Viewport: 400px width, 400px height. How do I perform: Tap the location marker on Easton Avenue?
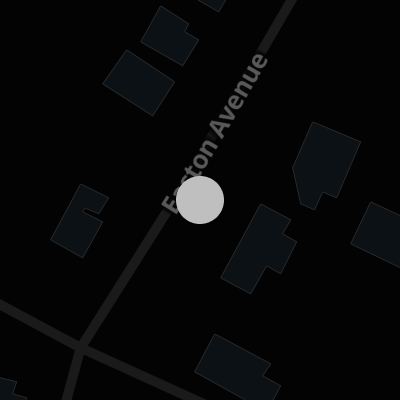point(200,200)
